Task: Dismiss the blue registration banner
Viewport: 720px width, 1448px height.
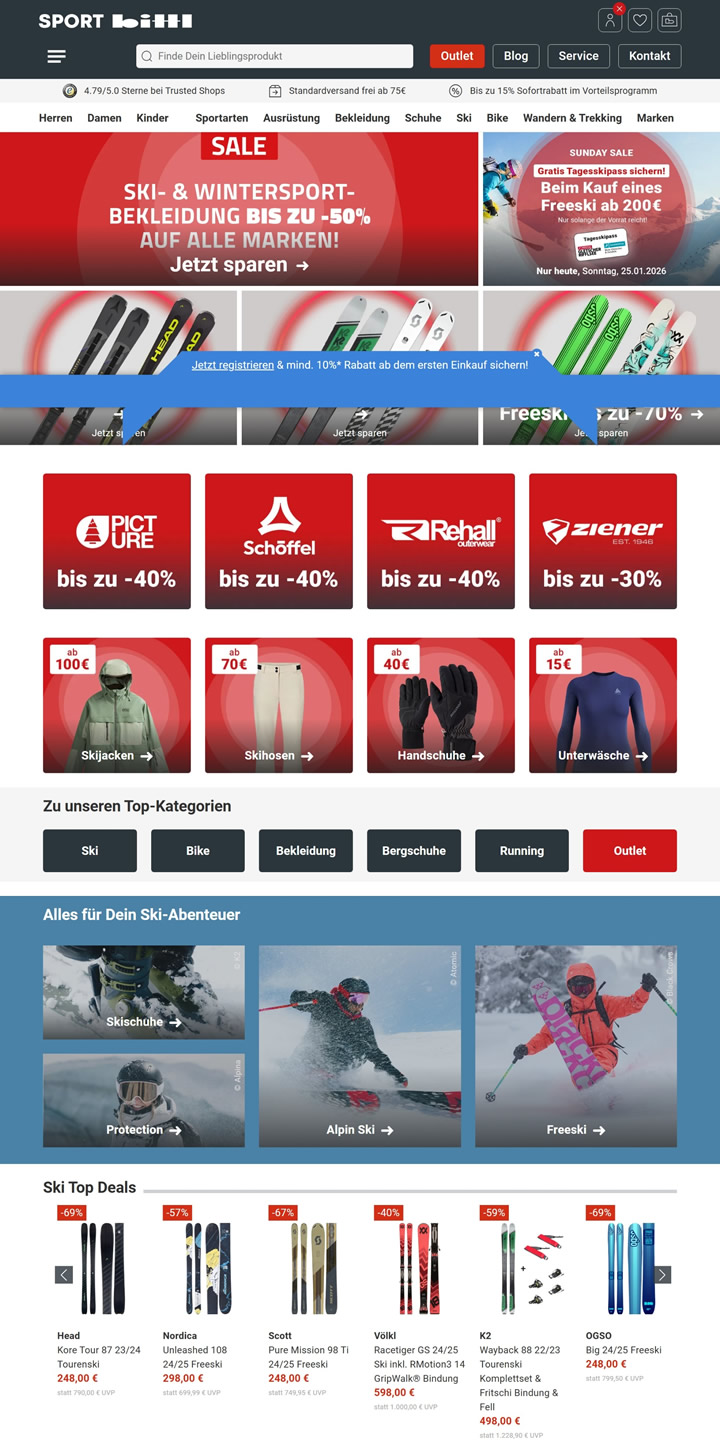Action: [536, 354]
